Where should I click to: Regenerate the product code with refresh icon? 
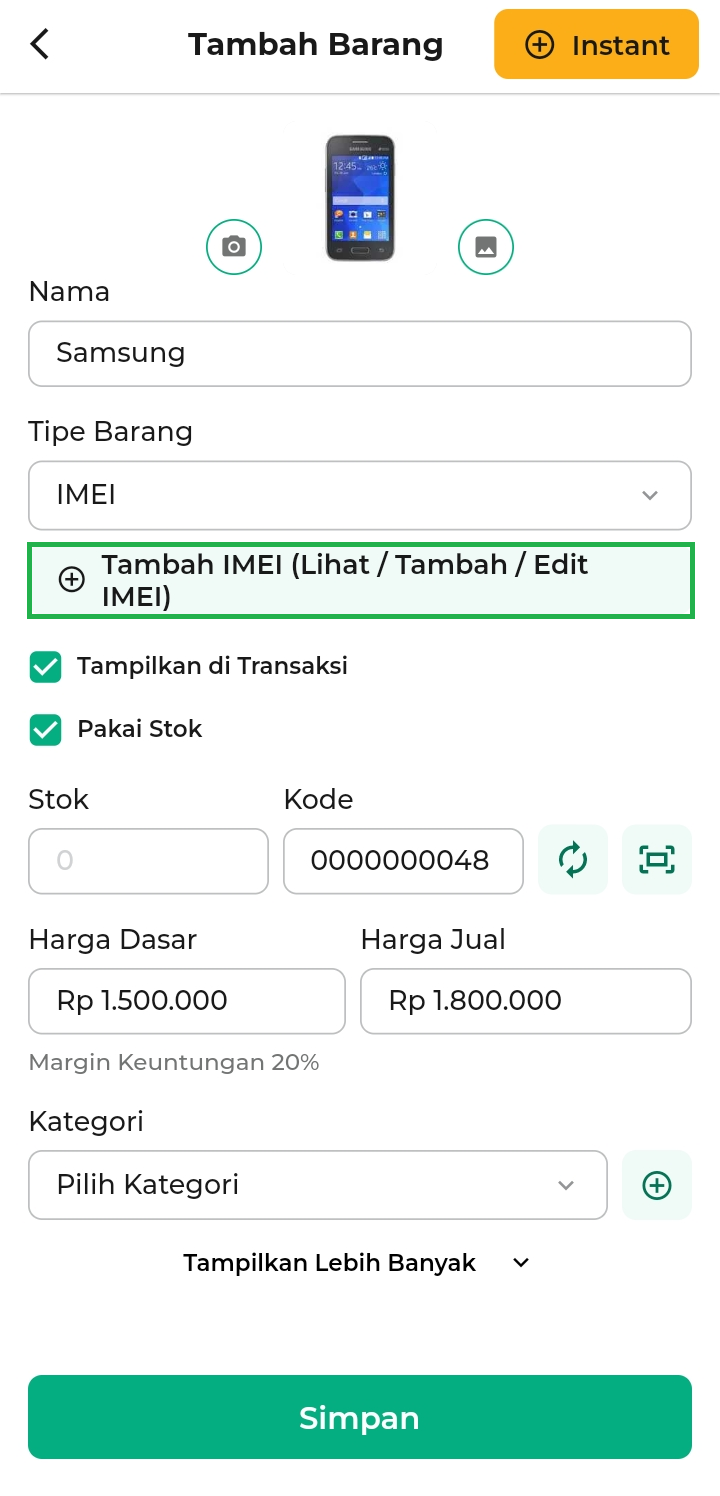[x=573, y=859]
